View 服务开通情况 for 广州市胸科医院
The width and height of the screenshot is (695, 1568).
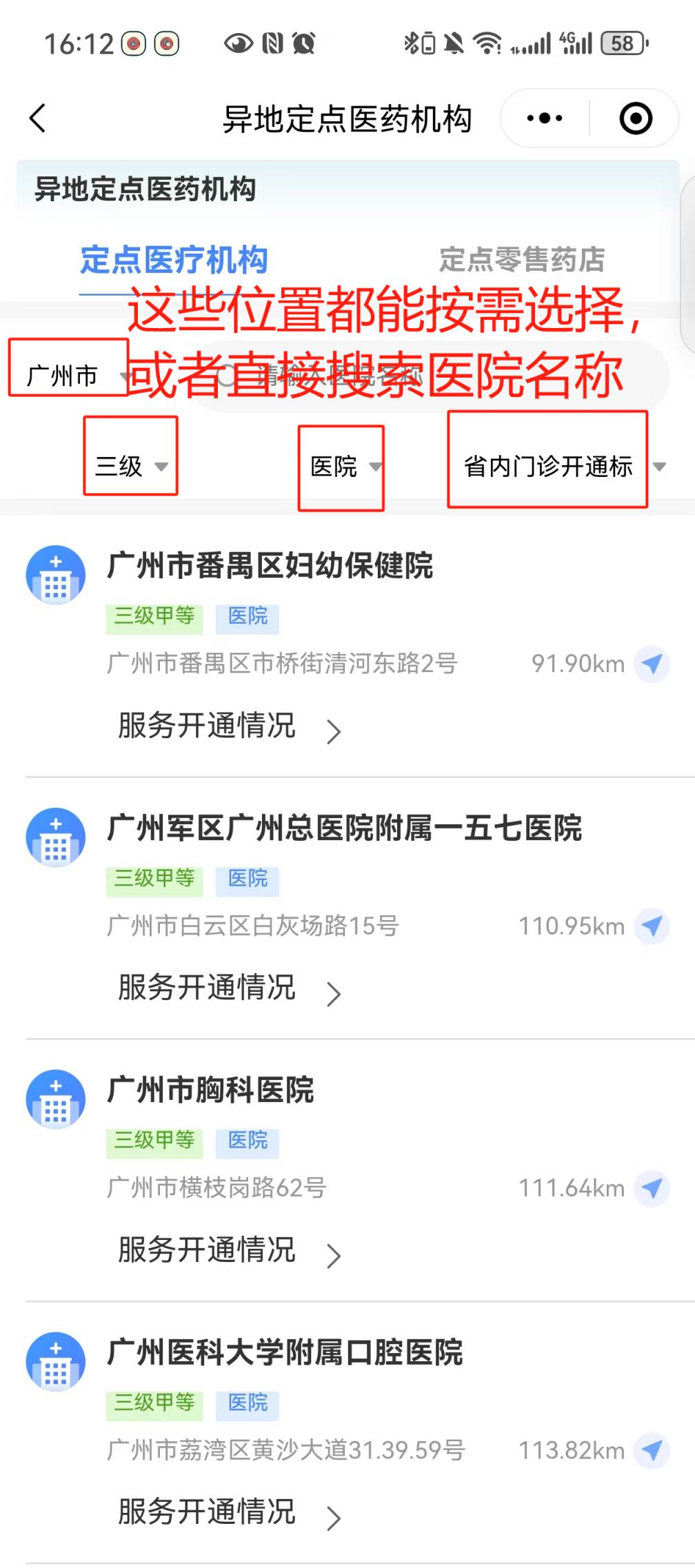pos(228,1250)
